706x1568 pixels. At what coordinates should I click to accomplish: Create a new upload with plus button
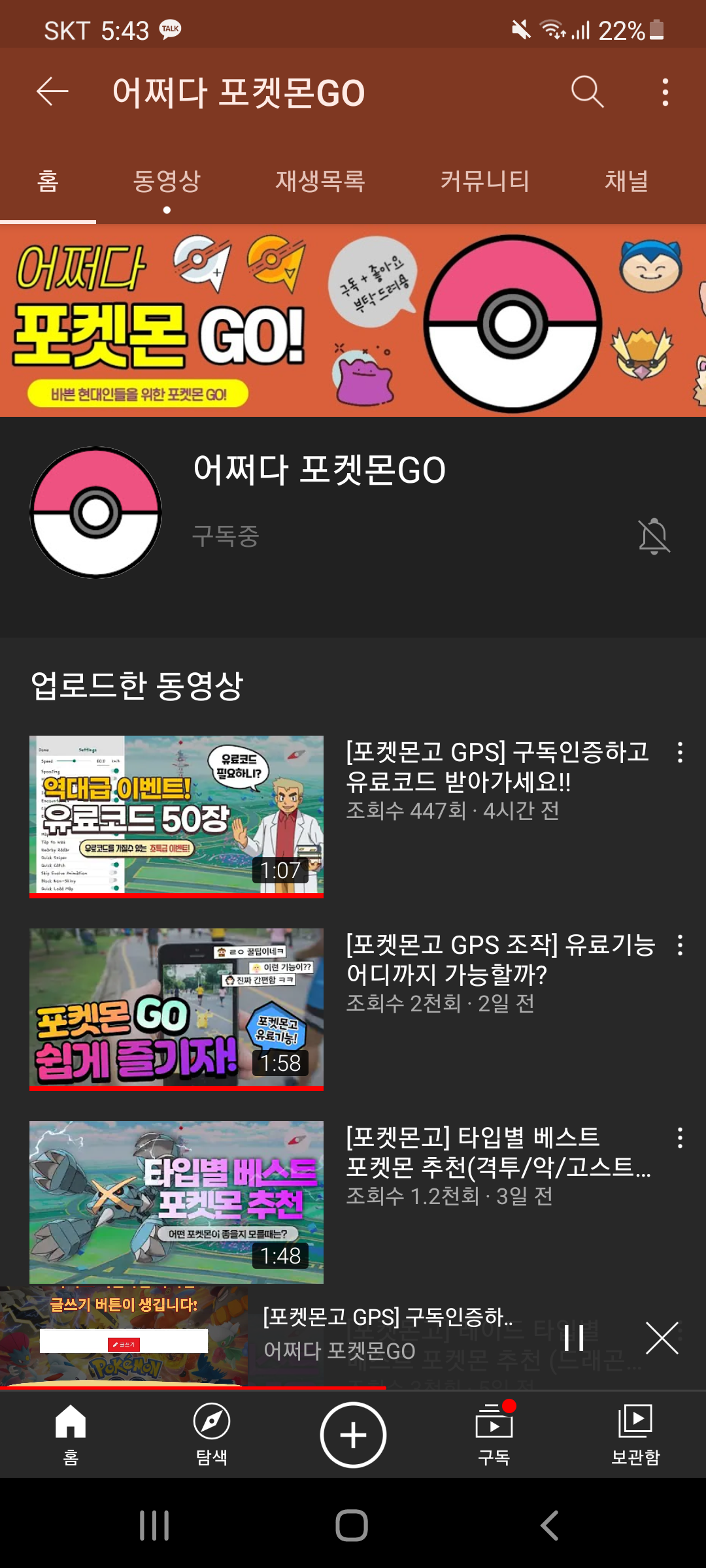coord(353,1435)
